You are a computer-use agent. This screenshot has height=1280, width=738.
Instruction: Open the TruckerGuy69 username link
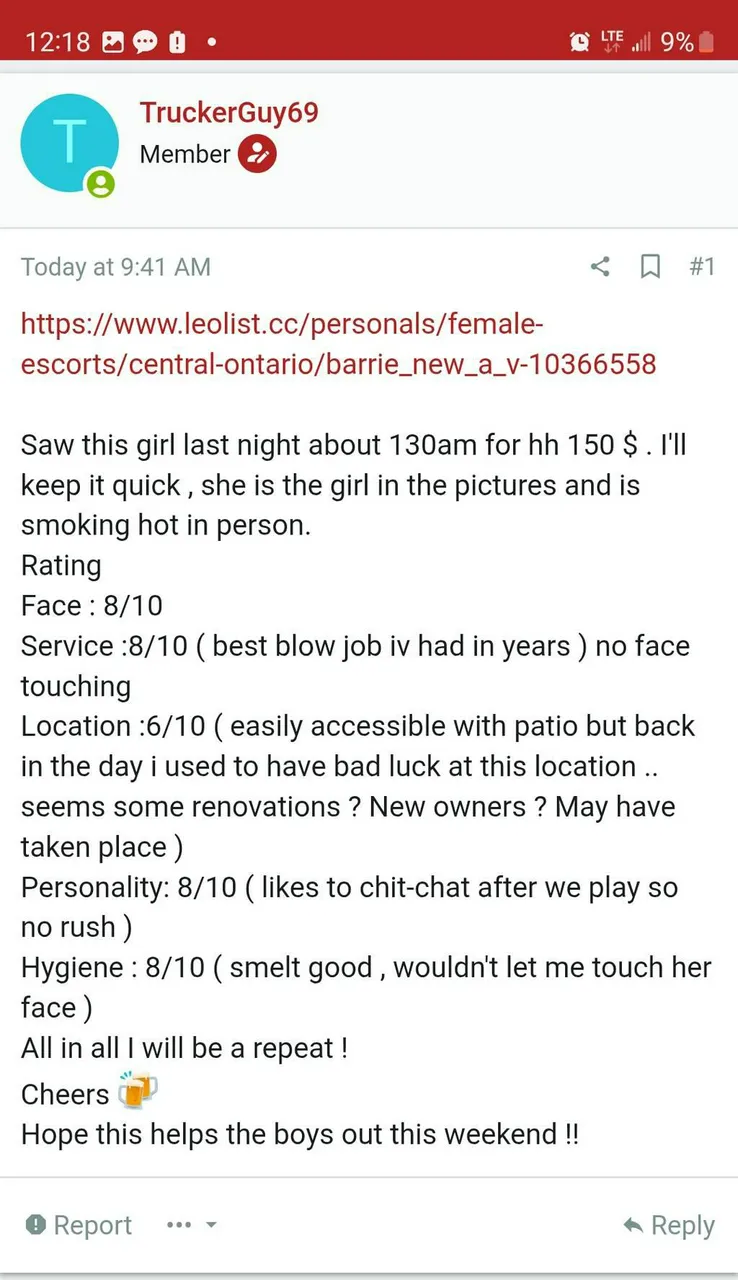[x=229, y=112]
